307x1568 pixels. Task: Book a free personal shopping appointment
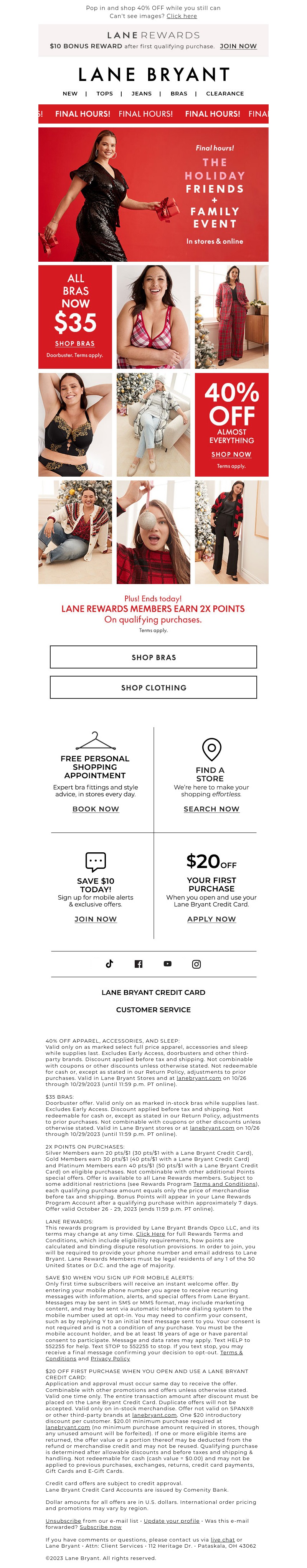(x=96, y=809)
